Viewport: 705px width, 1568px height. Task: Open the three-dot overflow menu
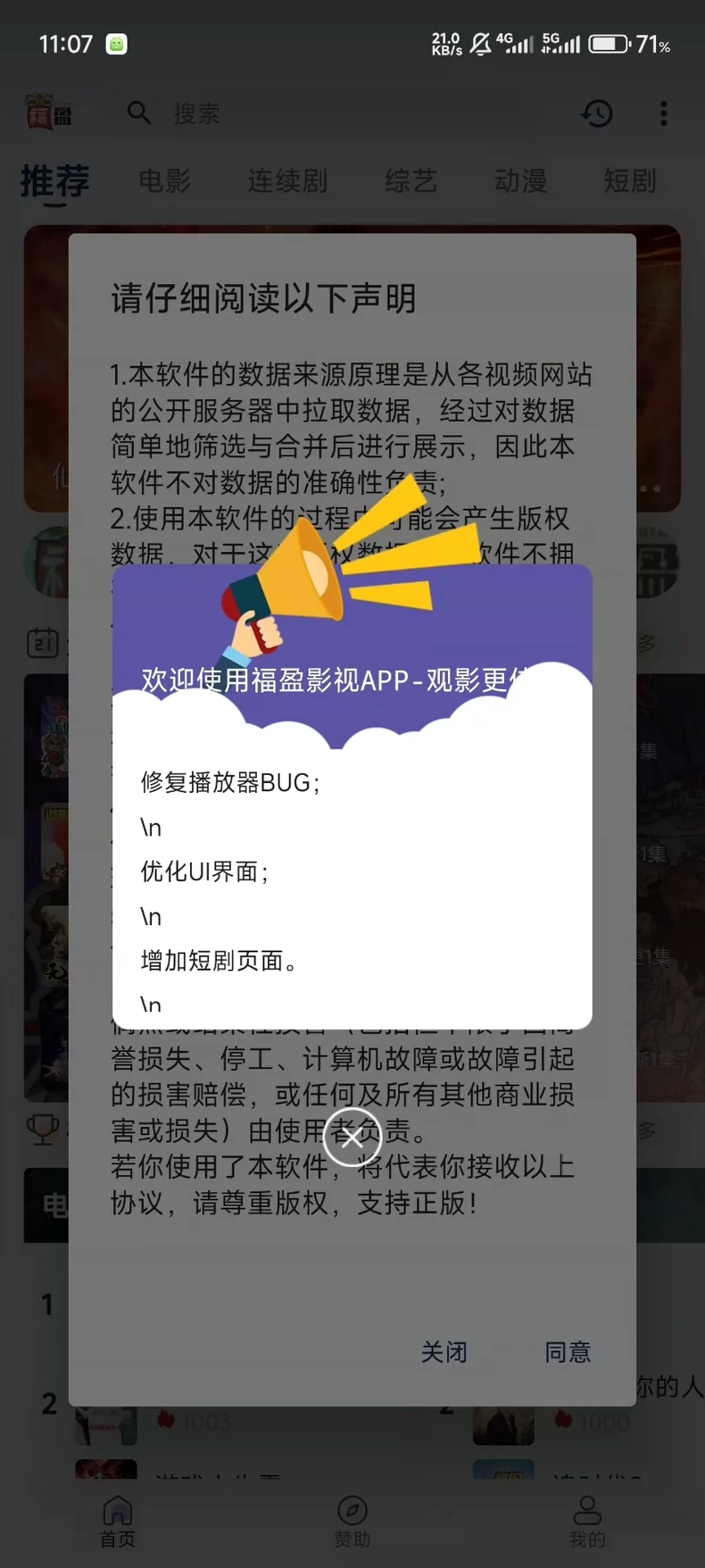click(663, 113)
